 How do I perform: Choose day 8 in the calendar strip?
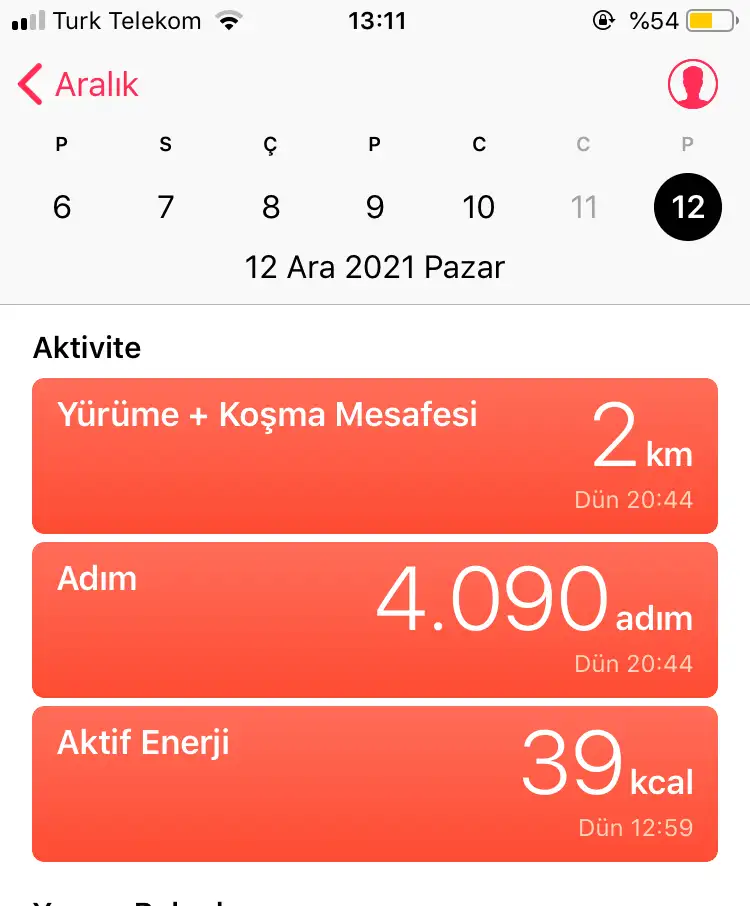[270, 207]
